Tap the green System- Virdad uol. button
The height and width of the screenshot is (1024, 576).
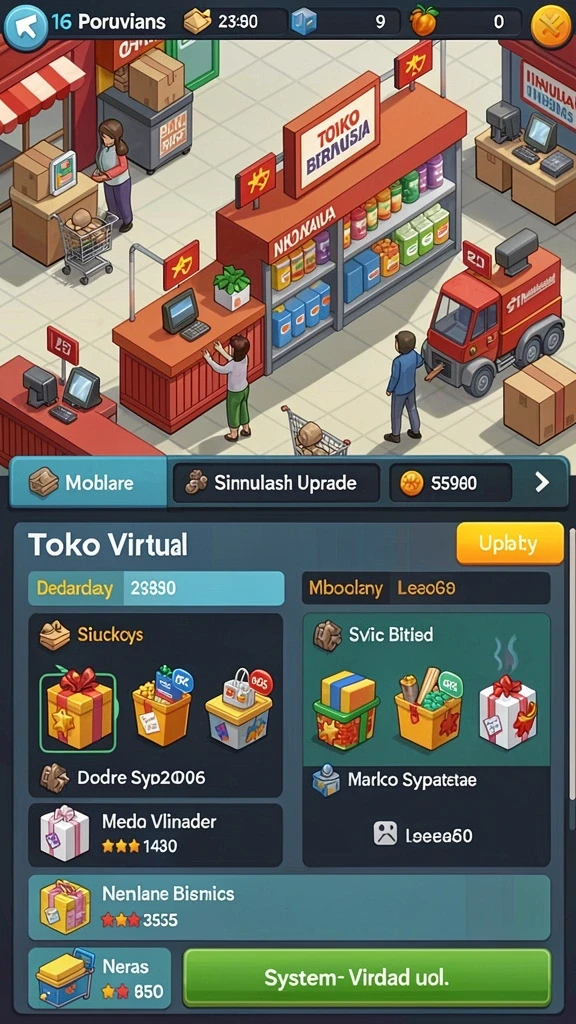point(367,978)
